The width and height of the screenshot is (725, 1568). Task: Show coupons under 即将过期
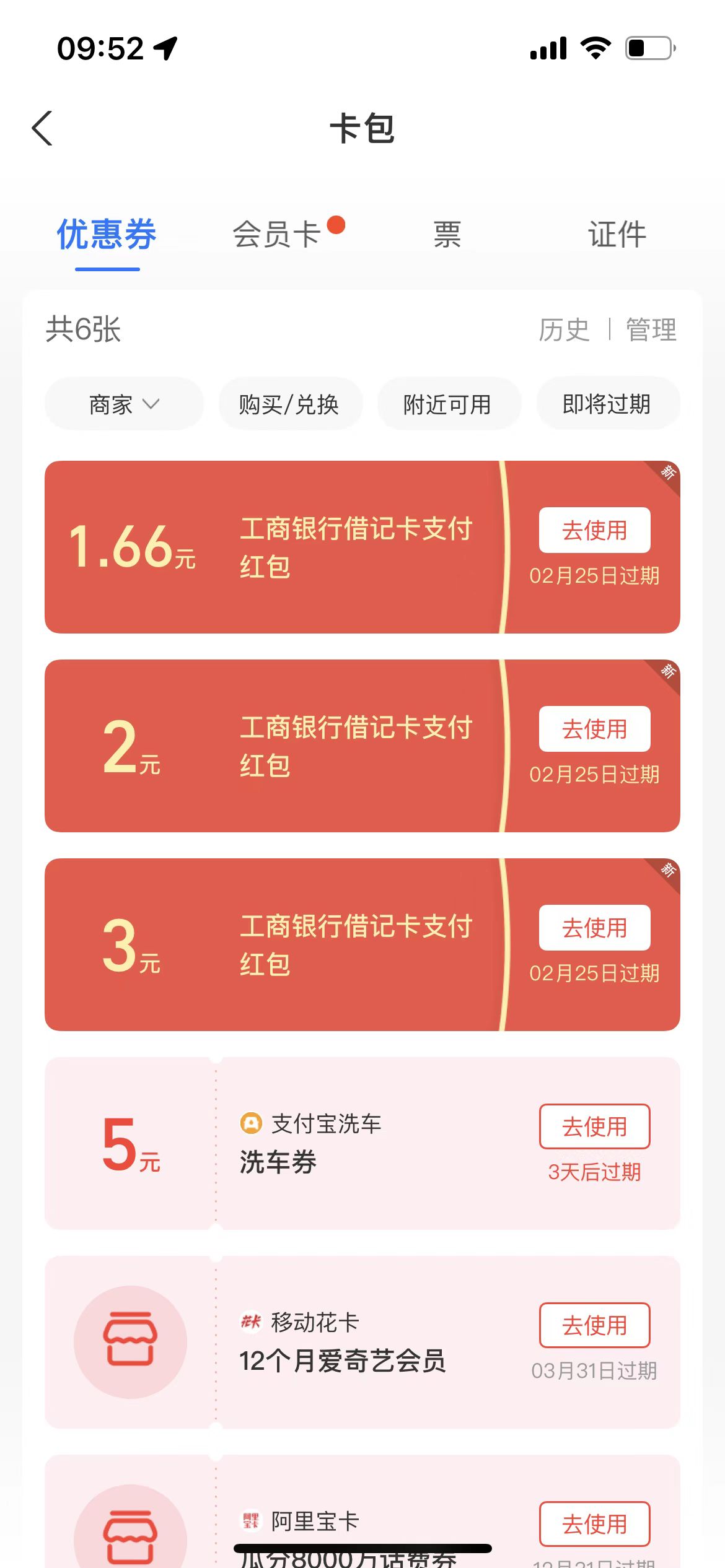(x=607, y=404)
